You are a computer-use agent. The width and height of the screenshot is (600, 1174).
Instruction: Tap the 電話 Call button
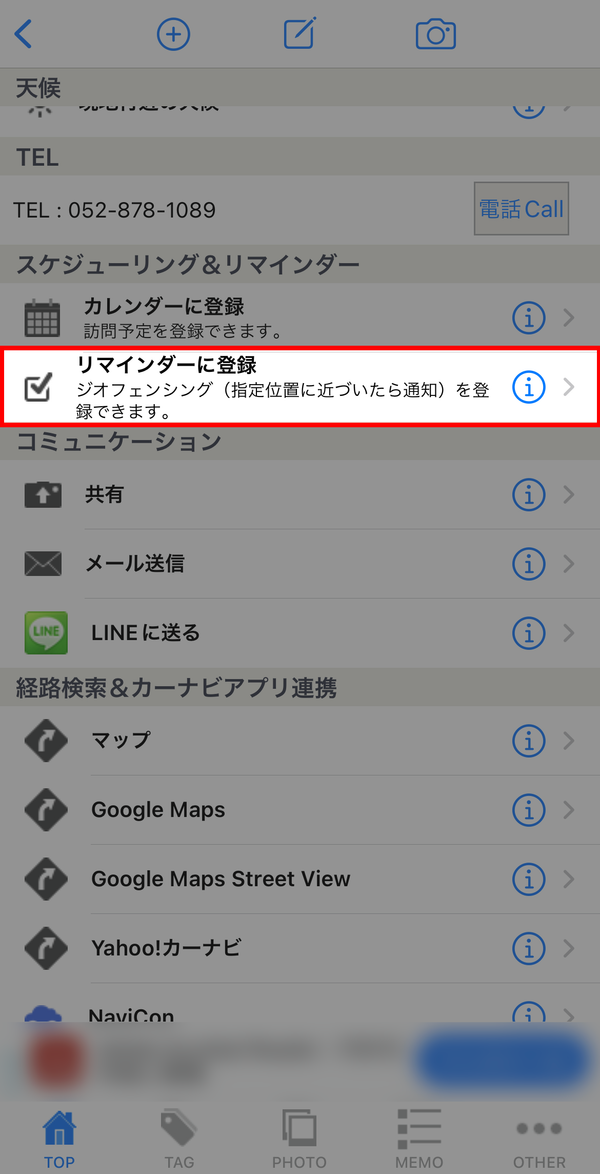coord(521,209)
